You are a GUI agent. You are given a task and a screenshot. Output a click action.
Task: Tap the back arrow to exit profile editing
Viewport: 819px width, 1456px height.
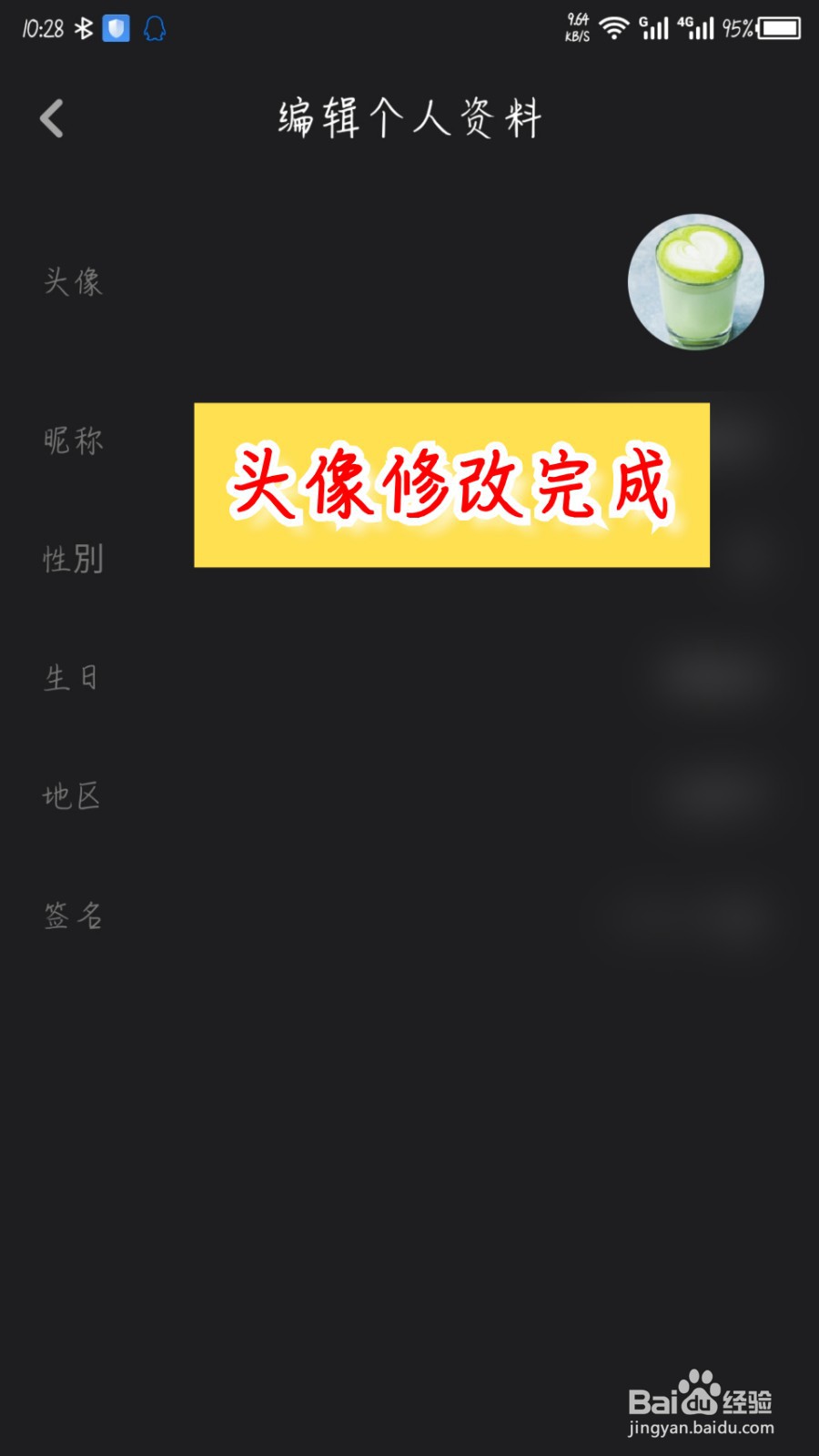pyautogui.click(x=51, y=118)
